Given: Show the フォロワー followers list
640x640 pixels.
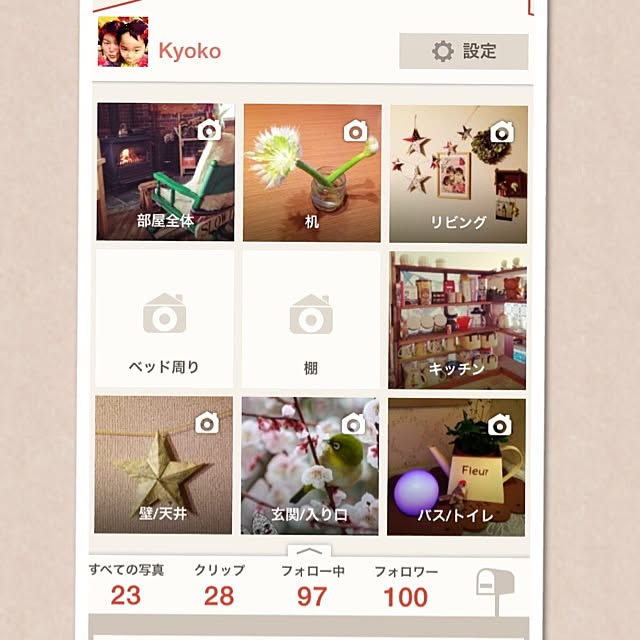Looking at the screenshot, I should point(405,585).
